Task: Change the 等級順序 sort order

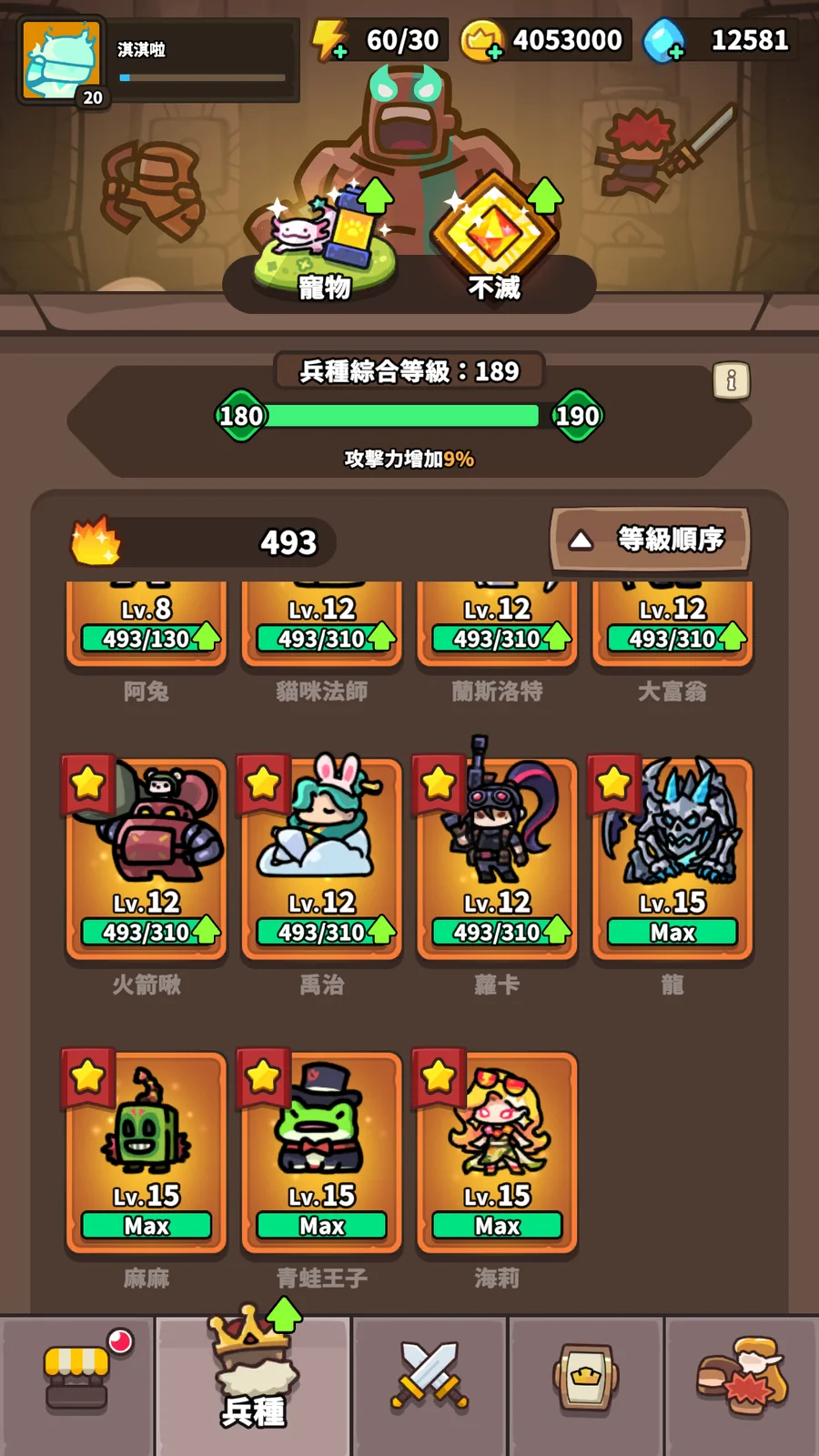Action: (x=650, y=540)
